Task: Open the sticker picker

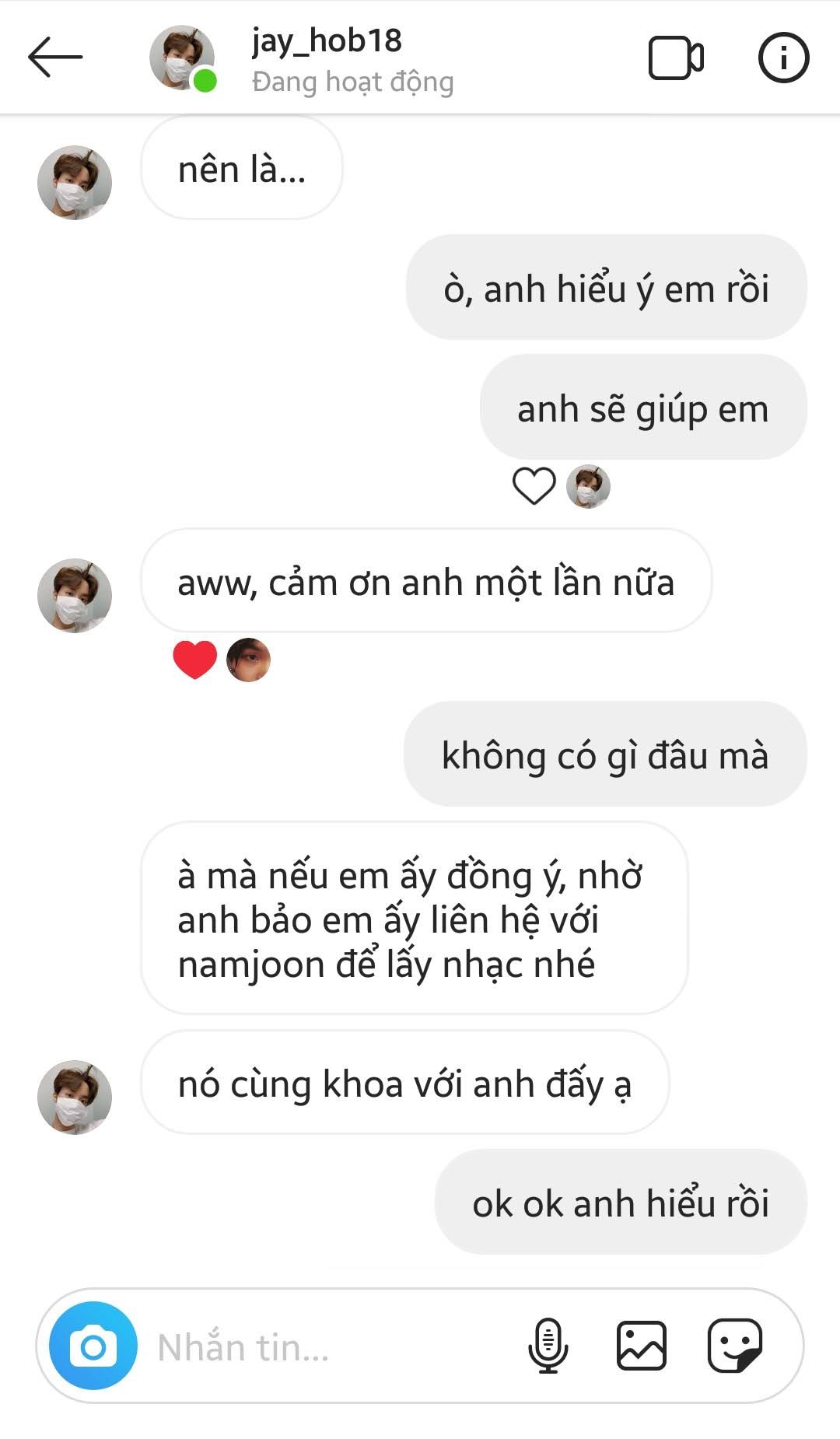Action: point(734,1346)
